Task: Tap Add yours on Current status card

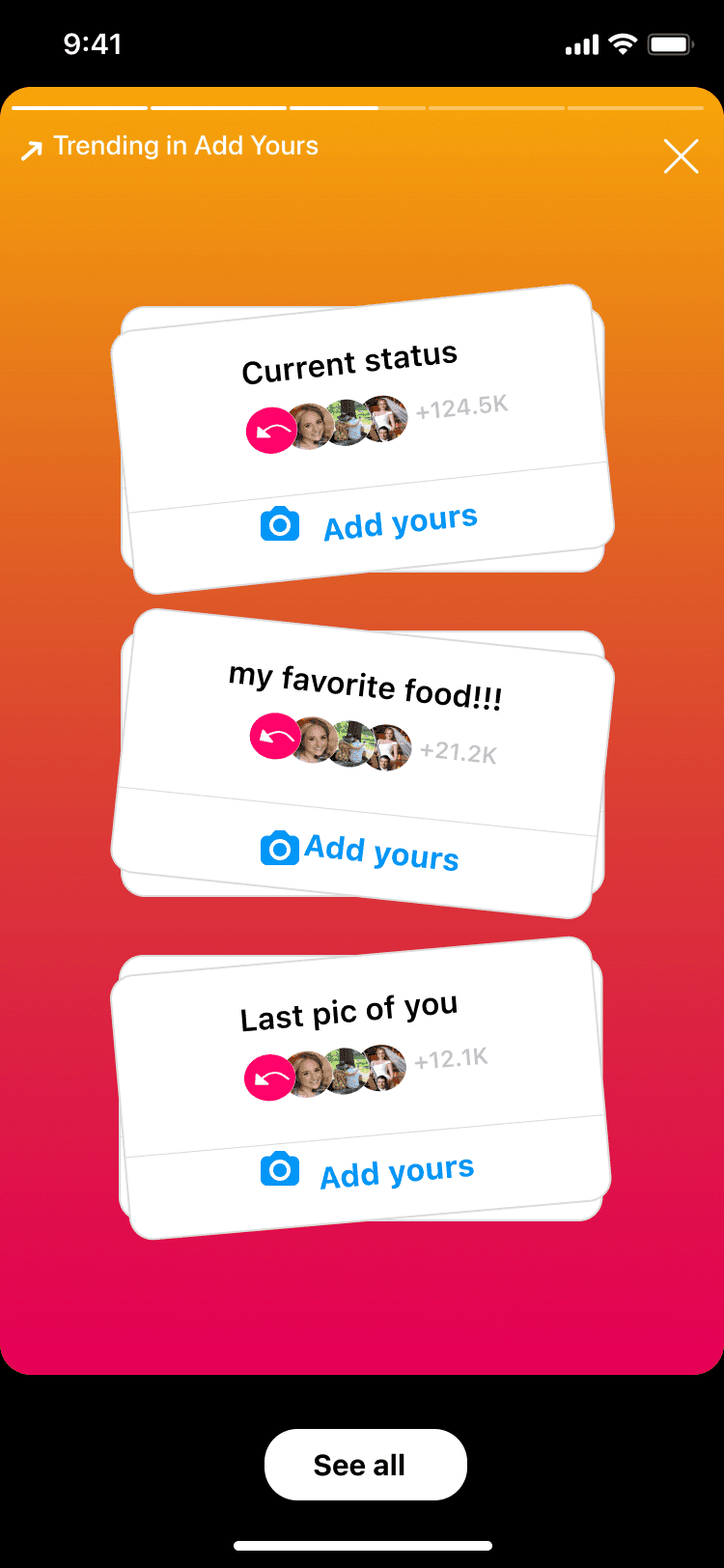Action: (369, 523)
